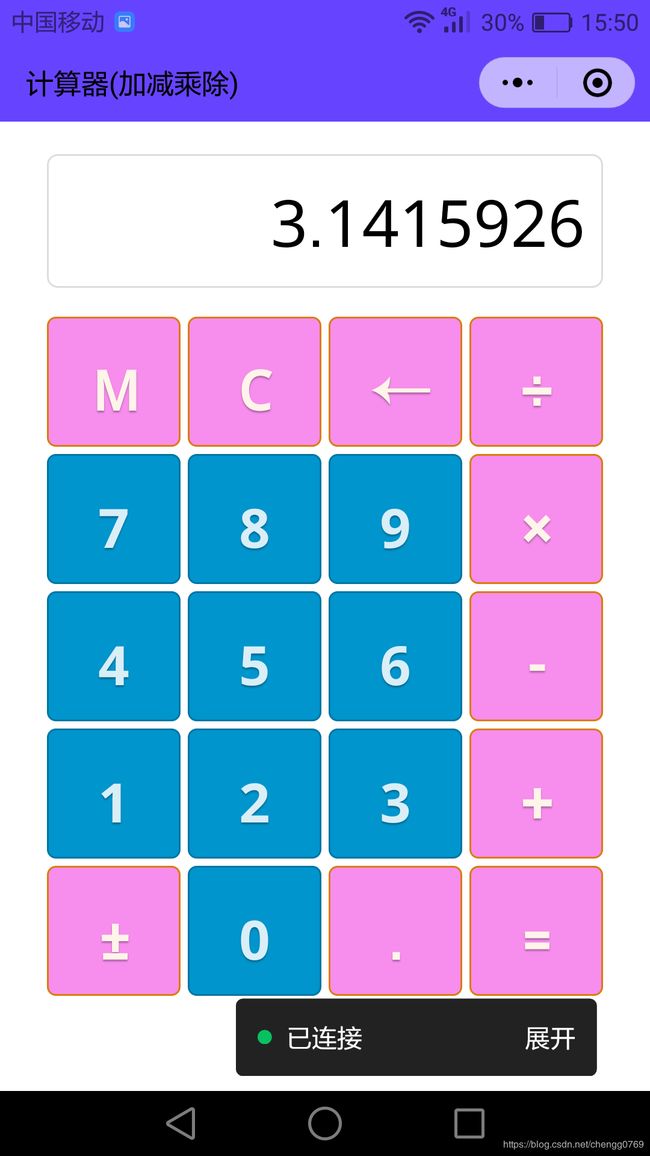Select the minus operator
Viewport: 650px width, 1156px height.
(x=536, y=656)
